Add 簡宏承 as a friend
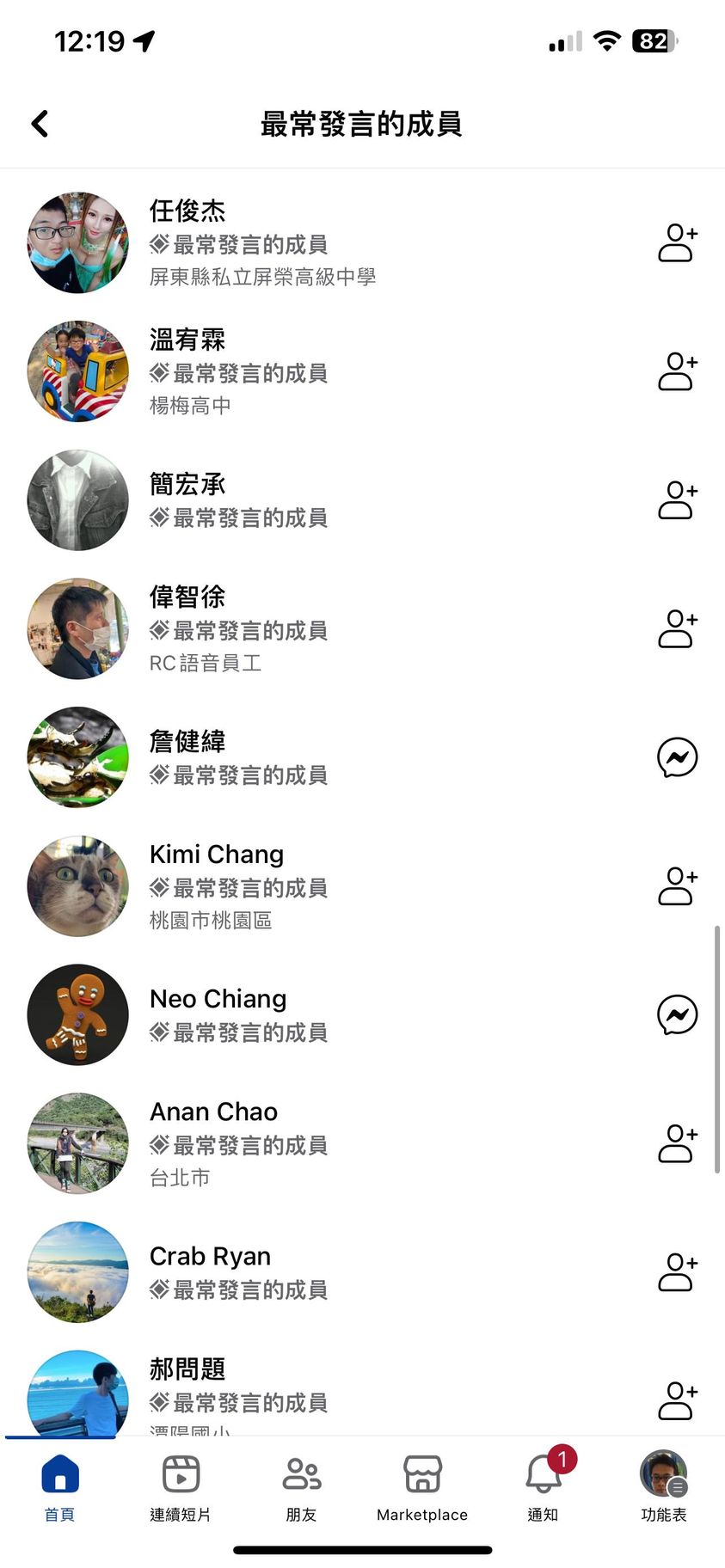The image size is (725, 1568). [x=677, y=500]
